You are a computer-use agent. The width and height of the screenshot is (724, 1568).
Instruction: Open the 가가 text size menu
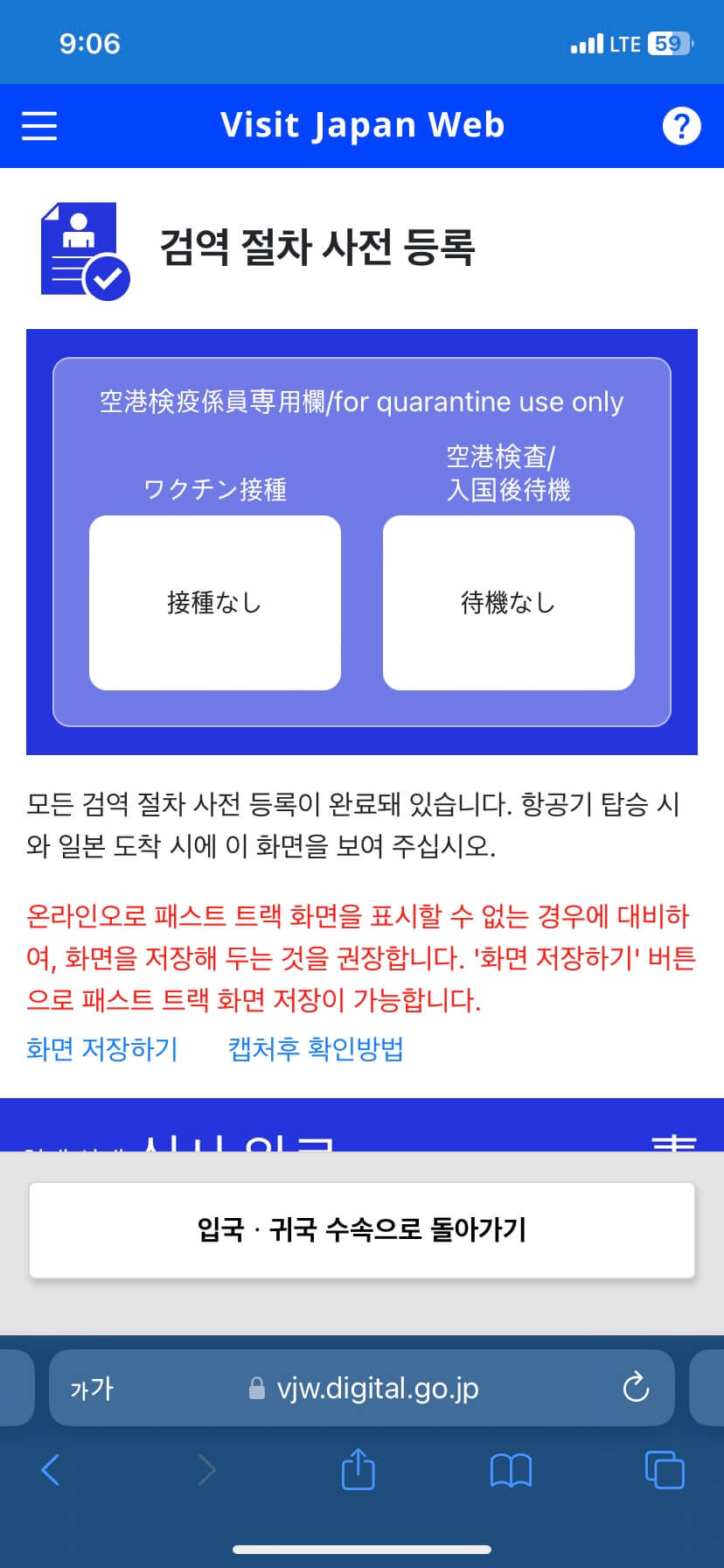(x=91, y=1388)
